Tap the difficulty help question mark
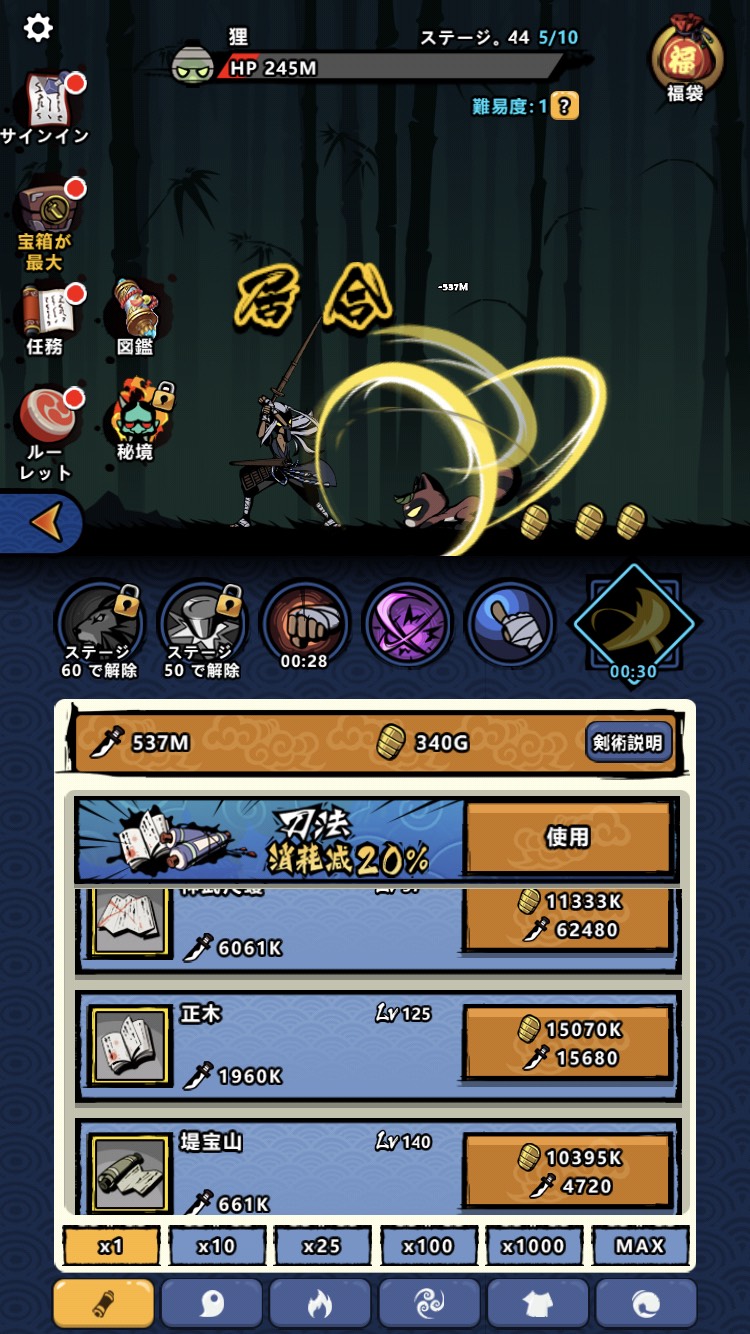This screenshot has height=1334, width=750. (x=565, y=106)
